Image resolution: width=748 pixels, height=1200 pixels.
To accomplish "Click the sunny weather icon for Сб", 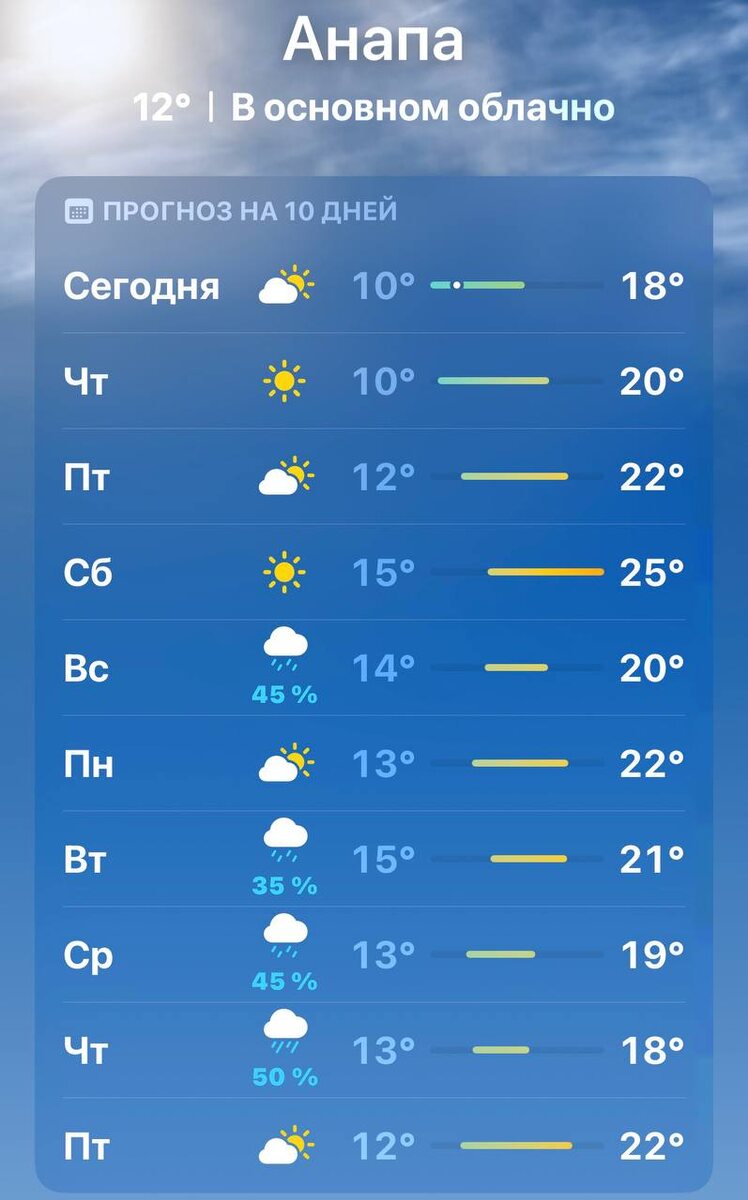I will click(284, 573).
